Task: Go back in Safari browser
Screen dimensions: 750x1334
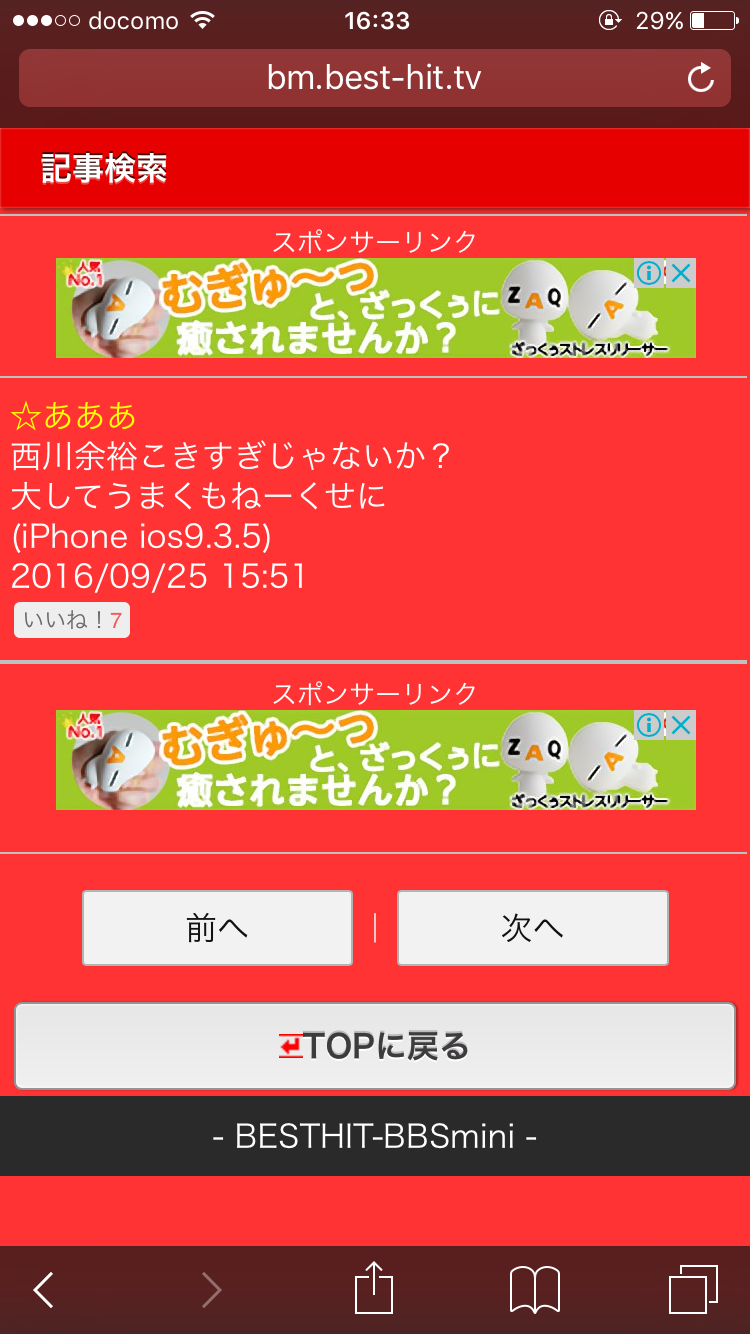Action: pyautogui.click(x=44, y=1290)
